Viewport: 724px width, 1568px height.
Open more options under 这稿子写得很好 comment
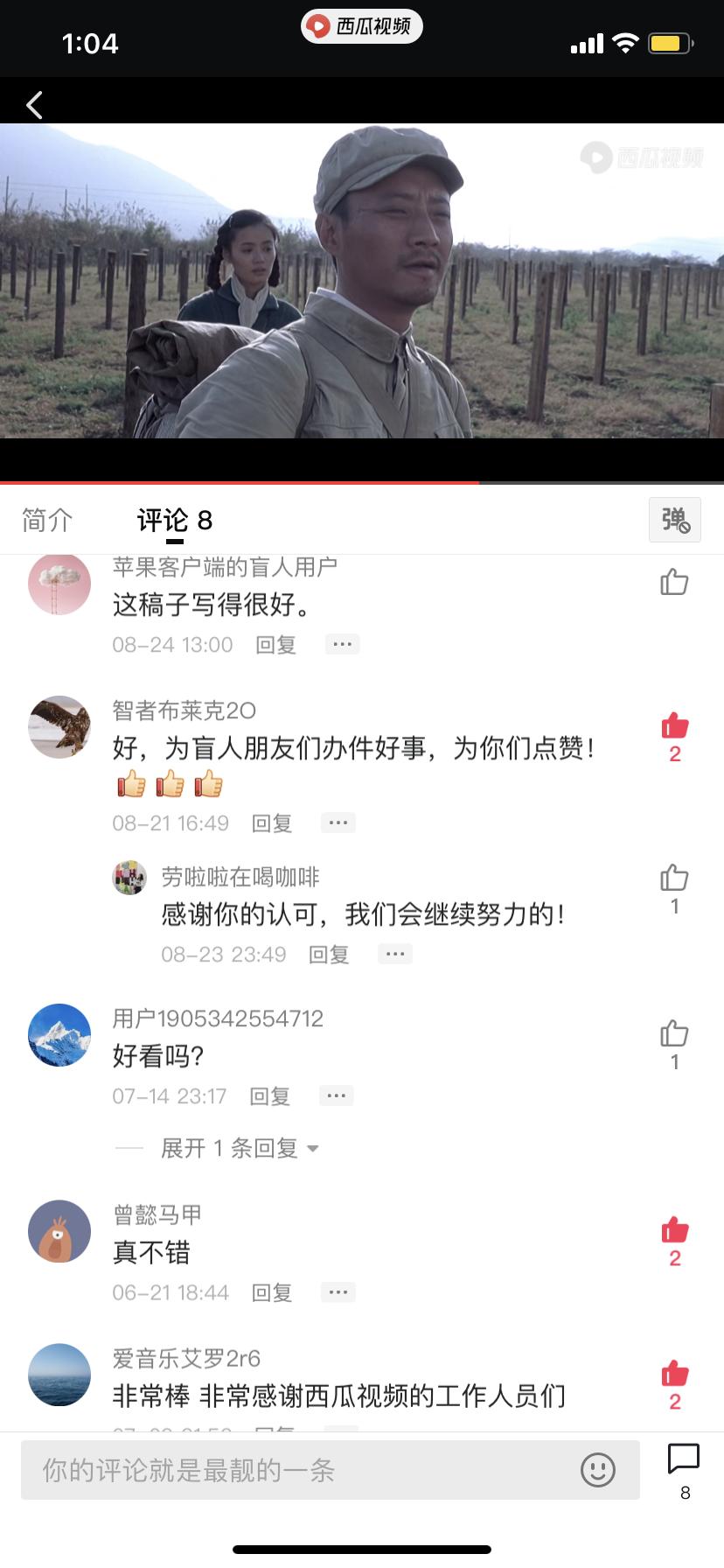click(x=342, y=644)
